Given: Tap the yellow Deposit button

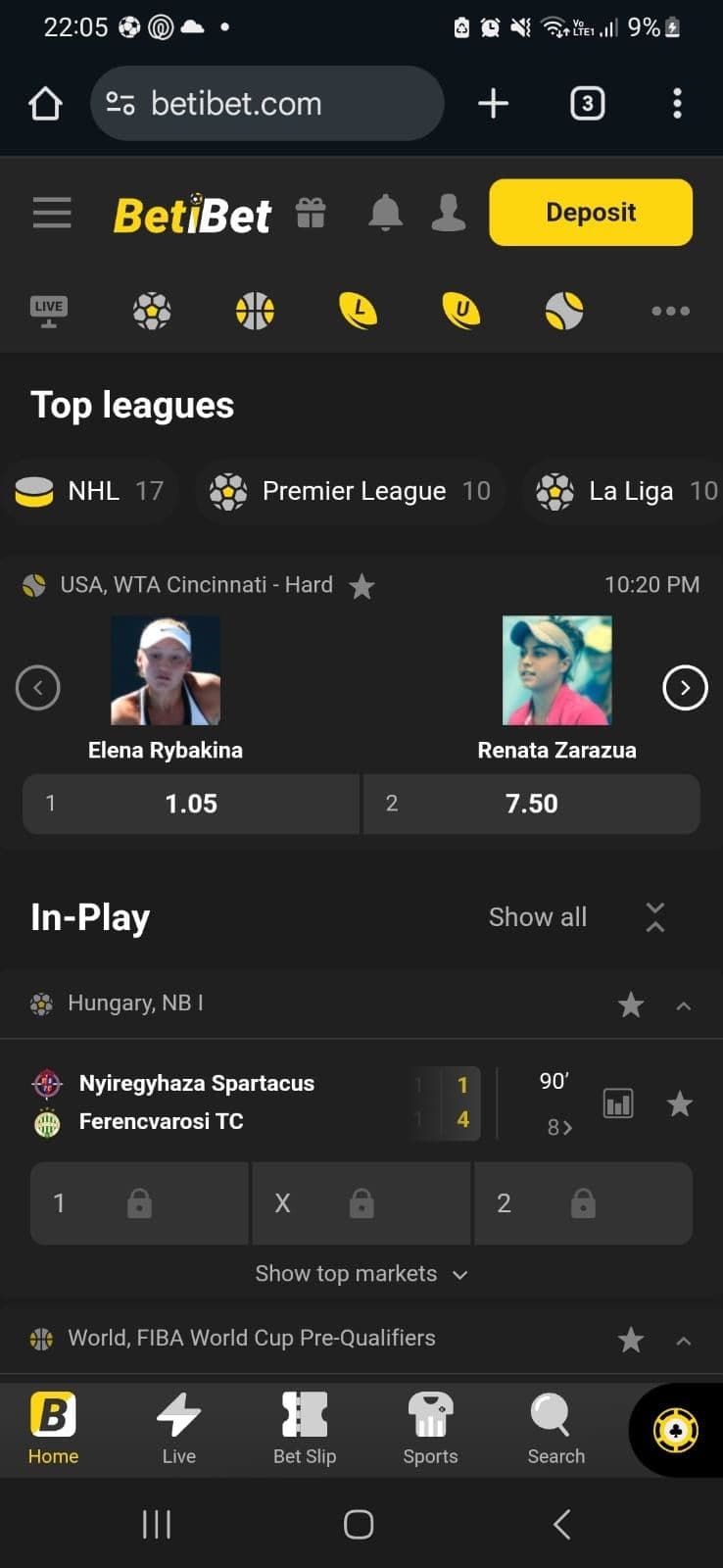Looking at the screenshot, I should [x=591, y=212].
